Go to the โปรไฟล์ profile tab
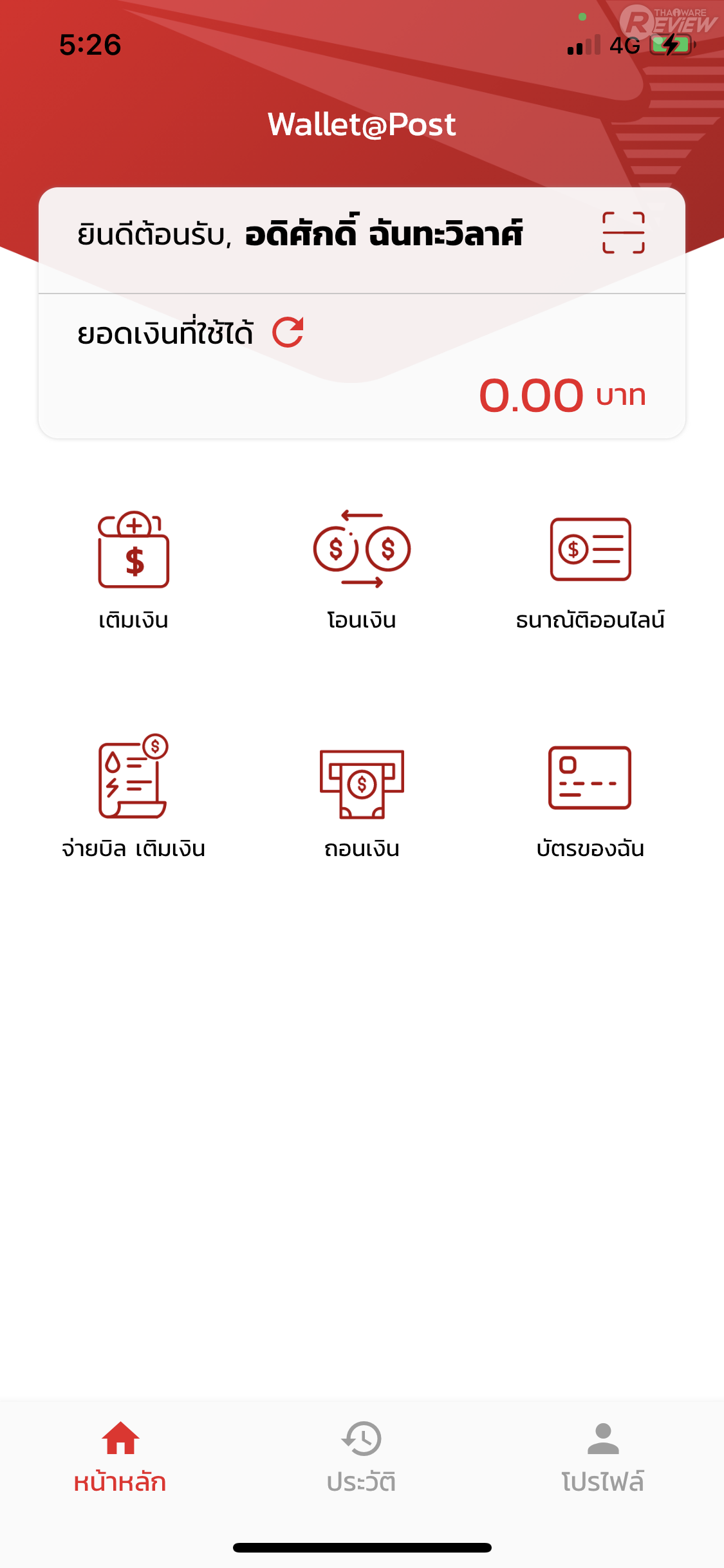The image size is (724, 1568). [603, 1456]
